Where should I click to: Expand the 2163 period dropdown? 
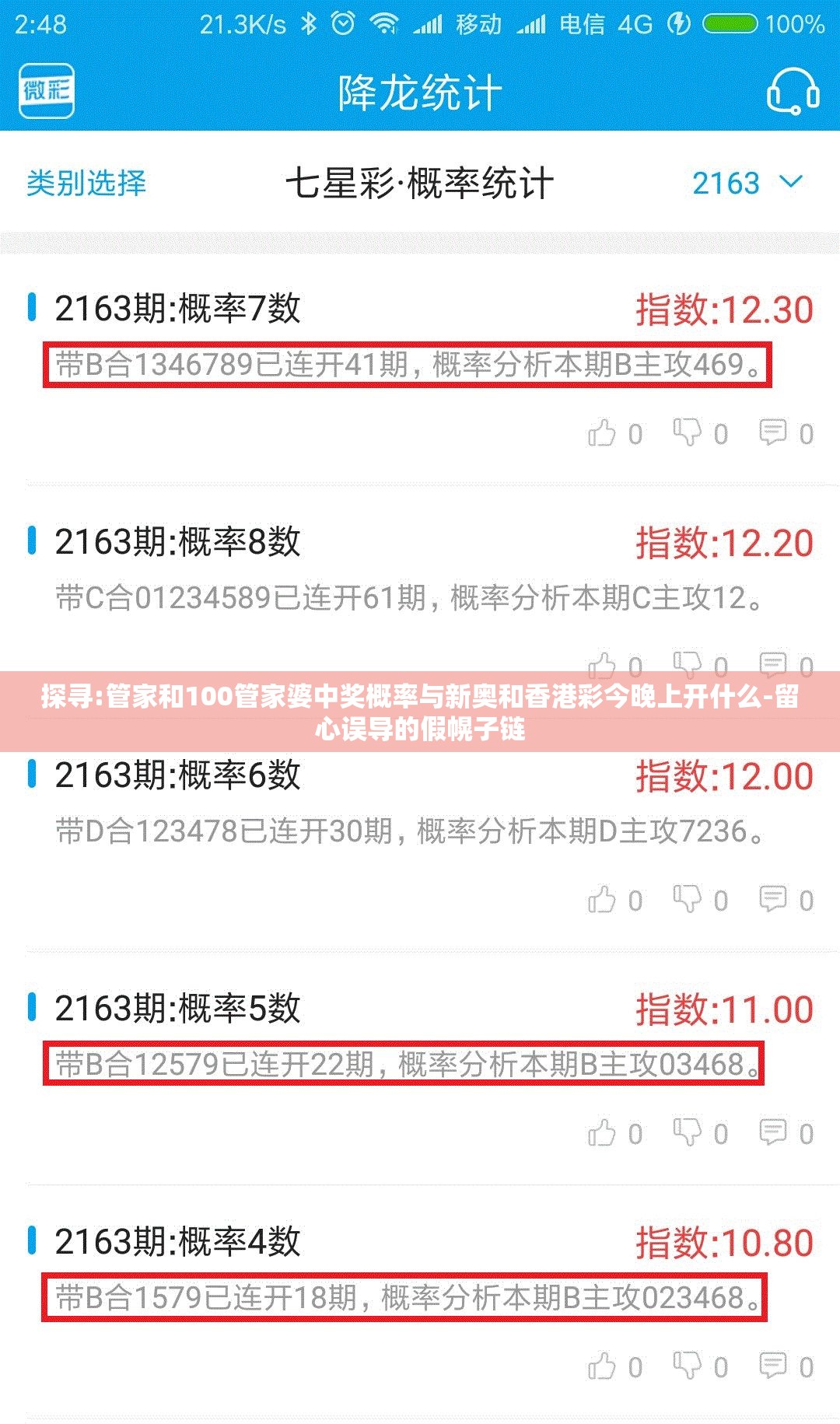click(747, 184)
